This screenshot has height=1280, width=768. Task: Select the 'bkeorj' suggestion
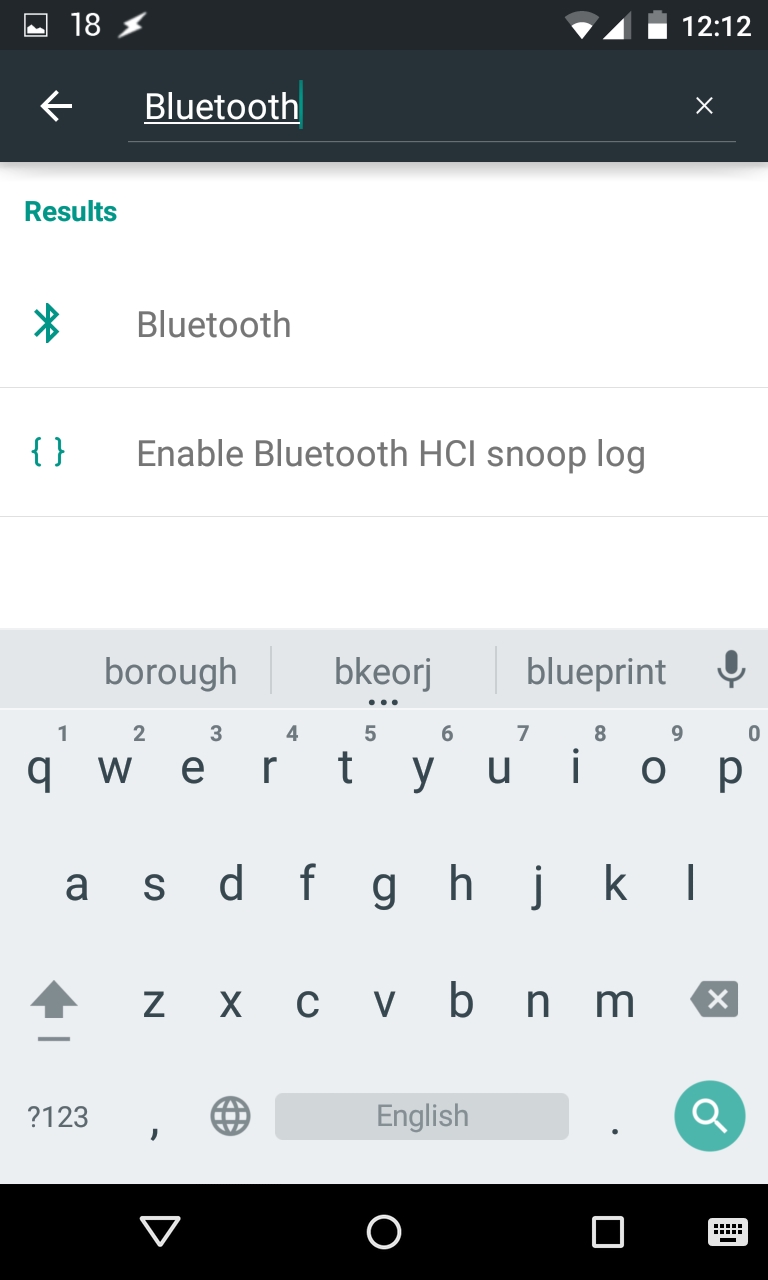tap(383, 672)
